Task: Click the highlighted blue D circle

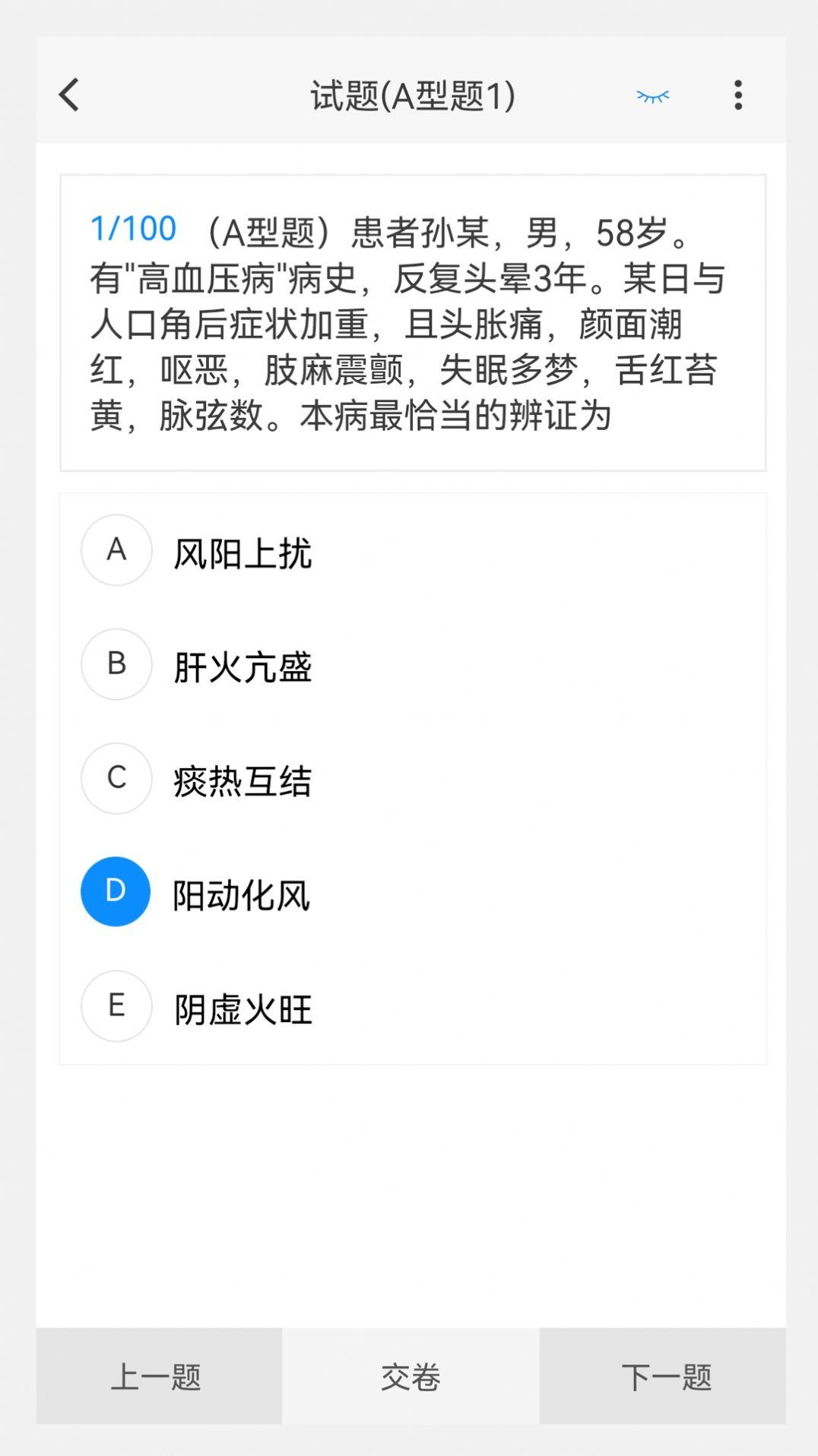Action: 116,892
